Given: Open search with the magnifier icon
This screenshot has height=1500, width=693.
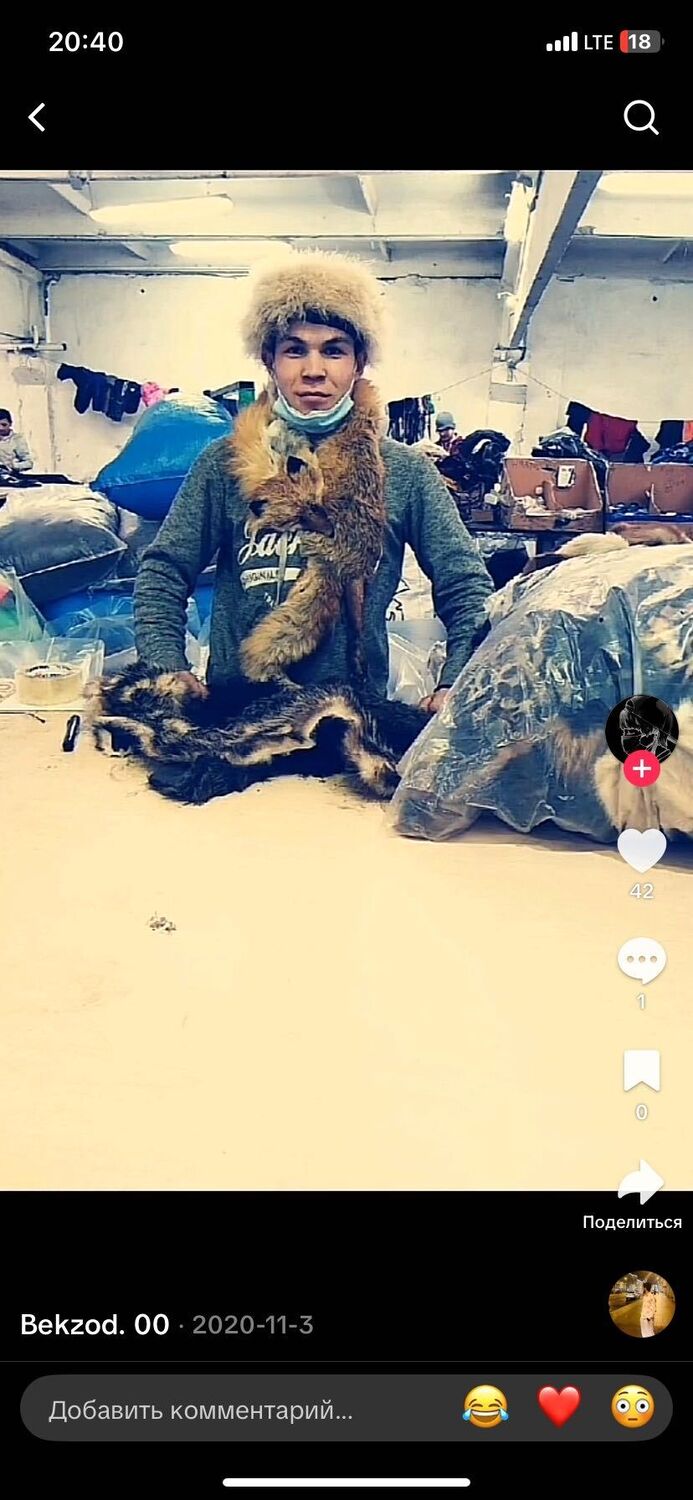Looking at the screenshot, I should coord(640,118).
